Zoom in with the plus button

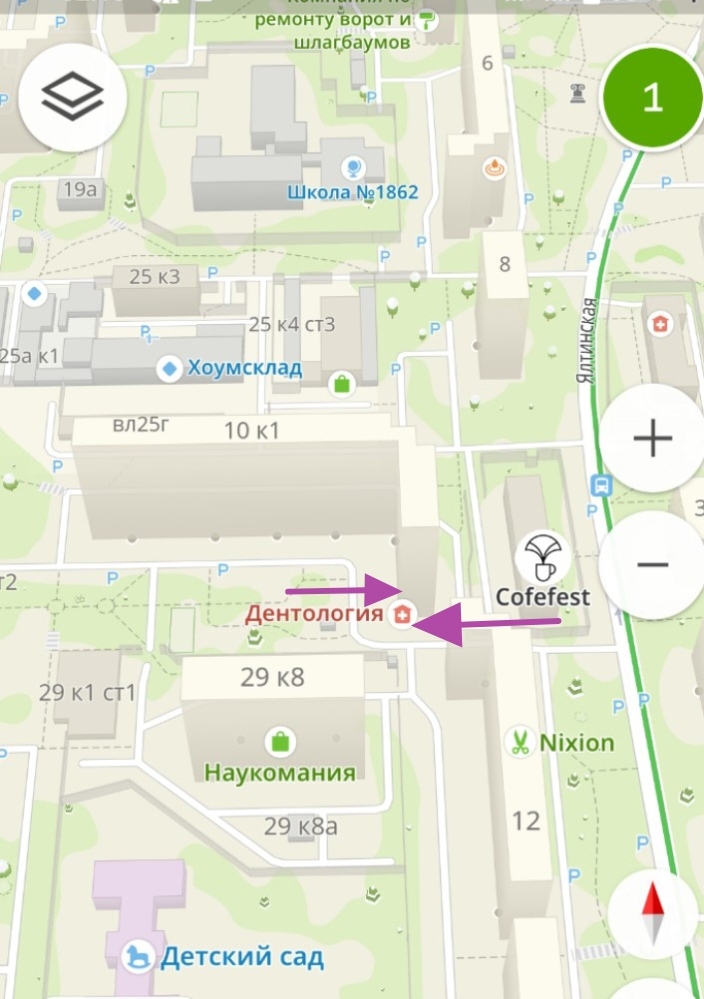click(x=652, y=439)
